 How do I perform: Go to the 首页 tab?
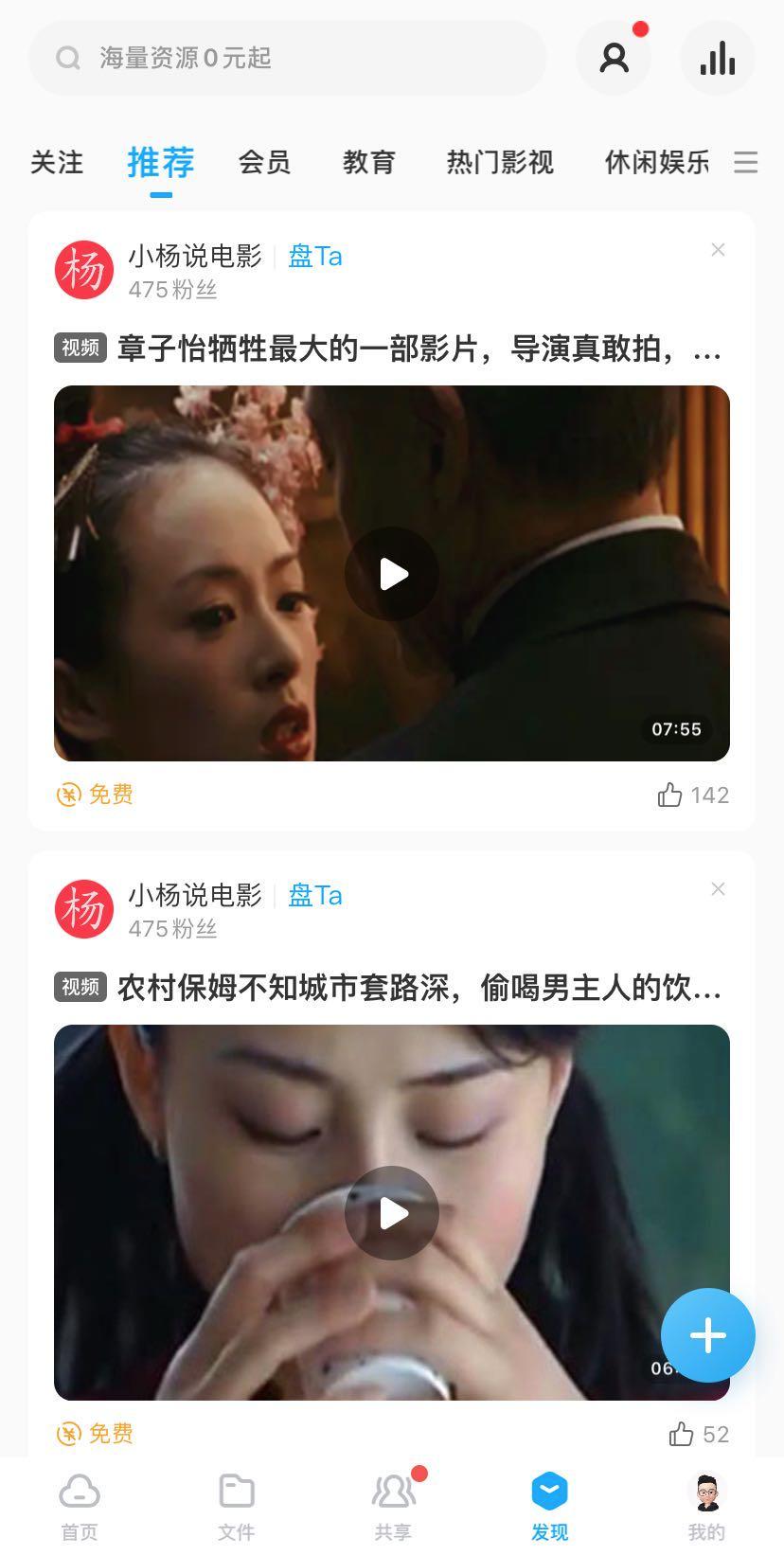pos(80,1508)
